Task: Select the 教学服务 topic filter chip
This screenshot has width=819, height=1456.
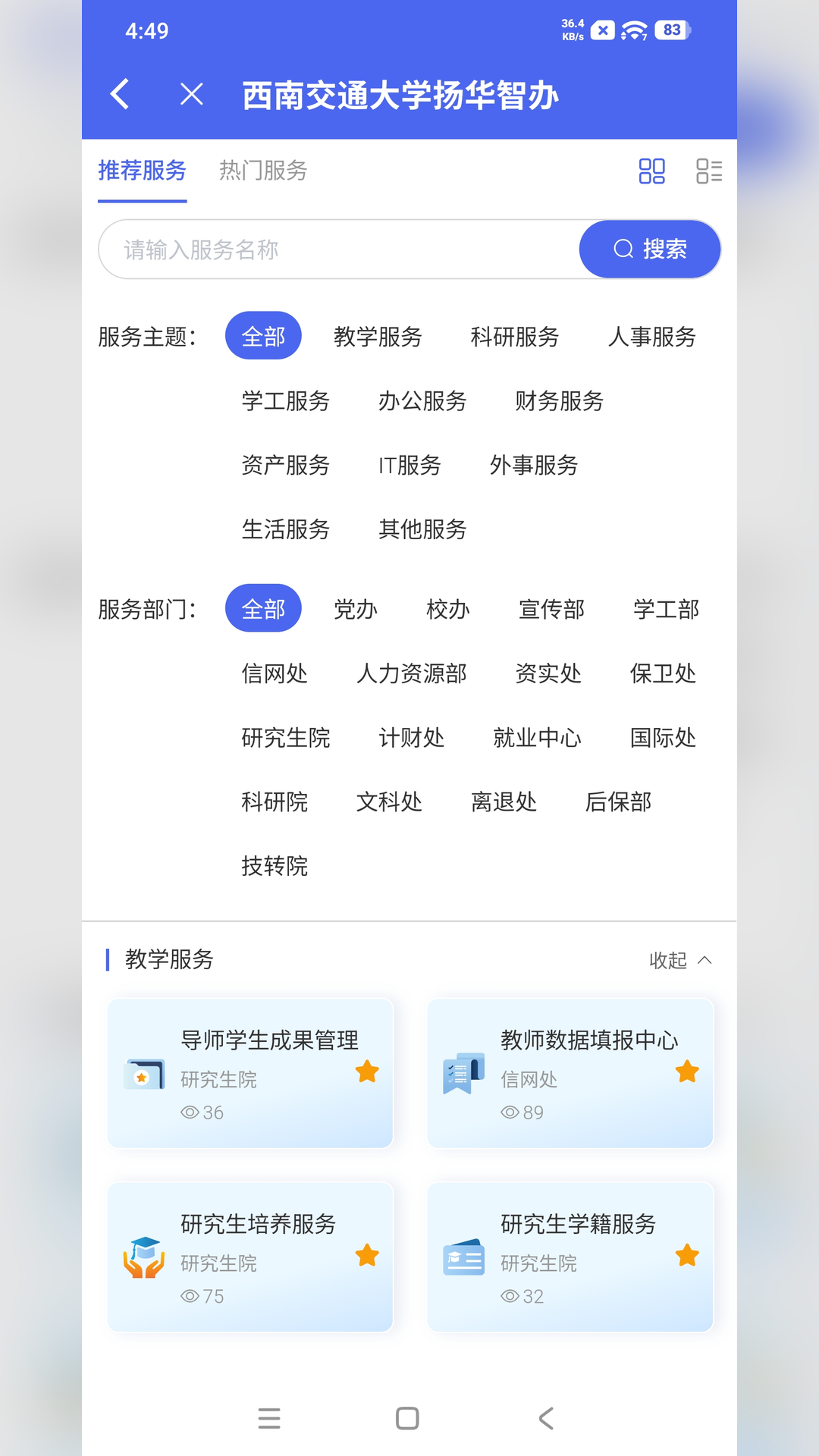Action: (377, 337)
